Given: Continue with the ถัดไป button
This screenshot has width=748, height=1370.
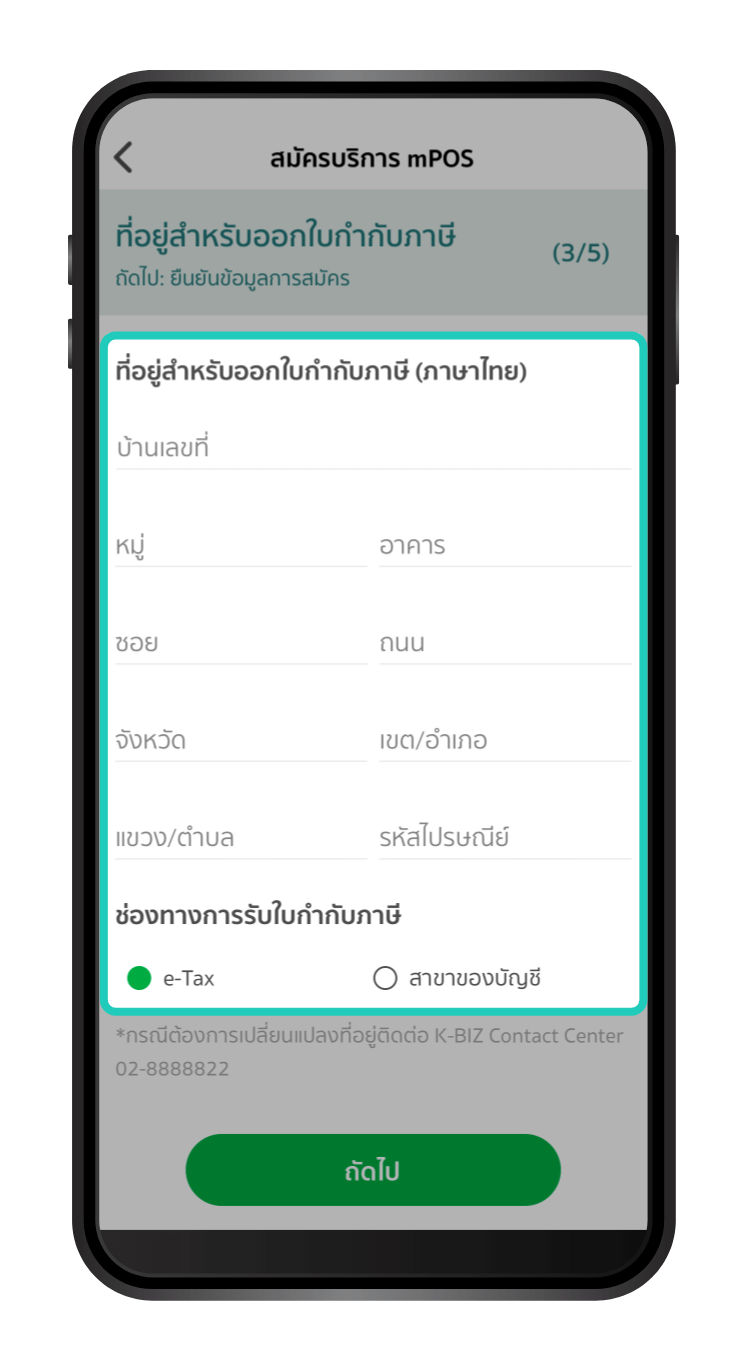Looking at the screenshot, I should click(x=373, y=1170).
